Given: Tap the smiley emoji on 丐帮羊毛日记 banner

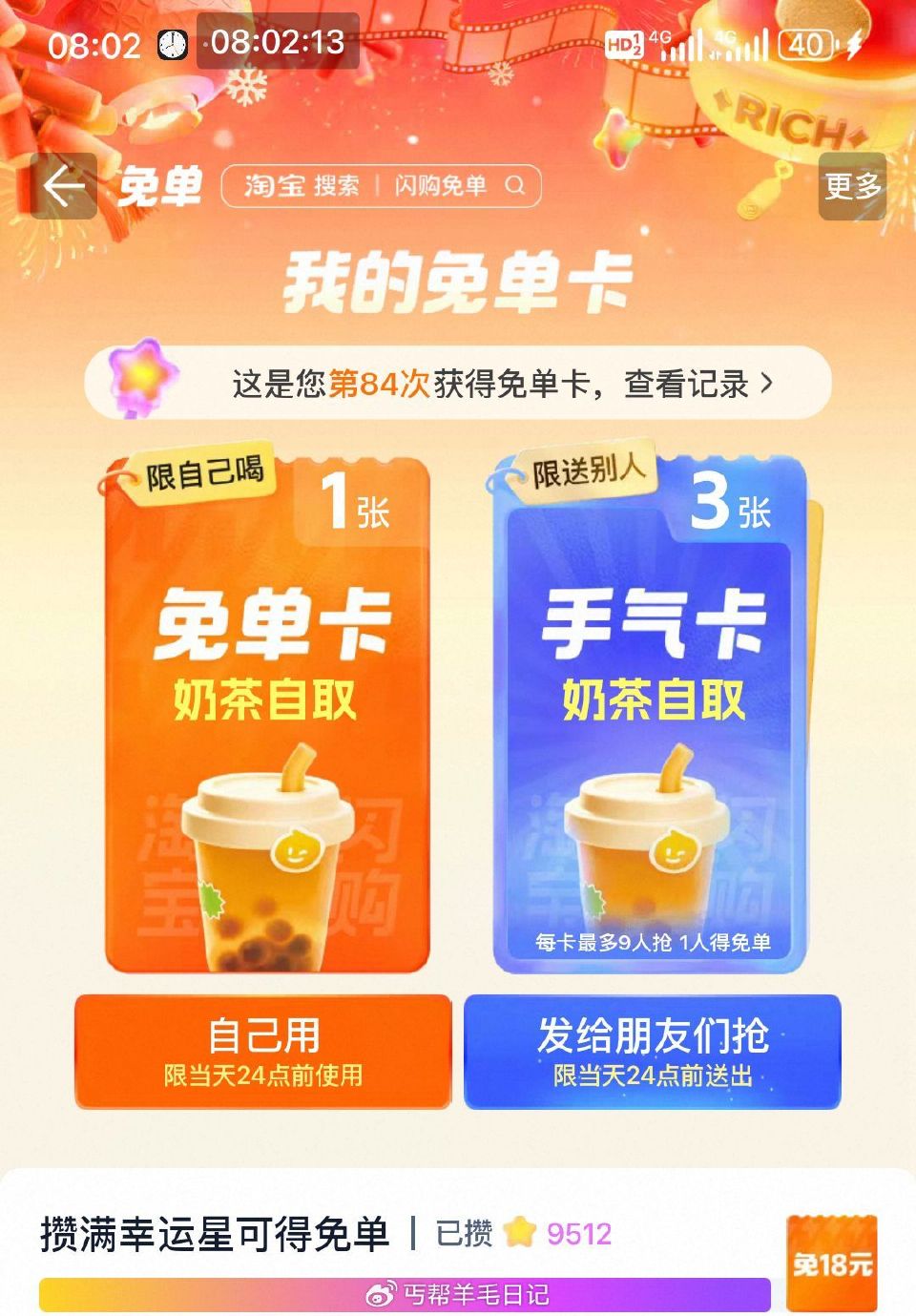Looking at the screenshot, I should 380,1296.
